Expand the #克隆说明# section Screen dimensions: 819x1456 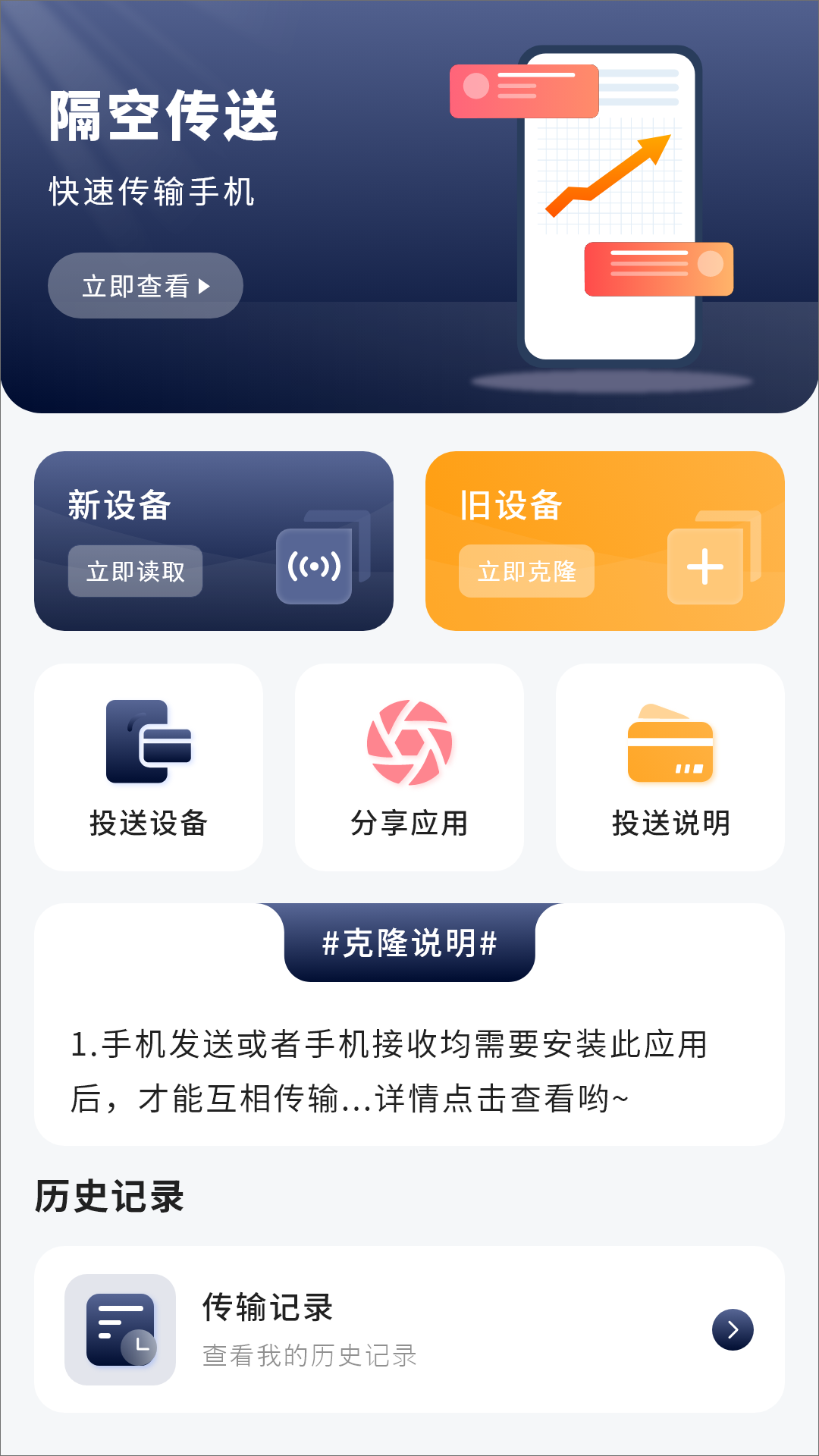[409, 944]
